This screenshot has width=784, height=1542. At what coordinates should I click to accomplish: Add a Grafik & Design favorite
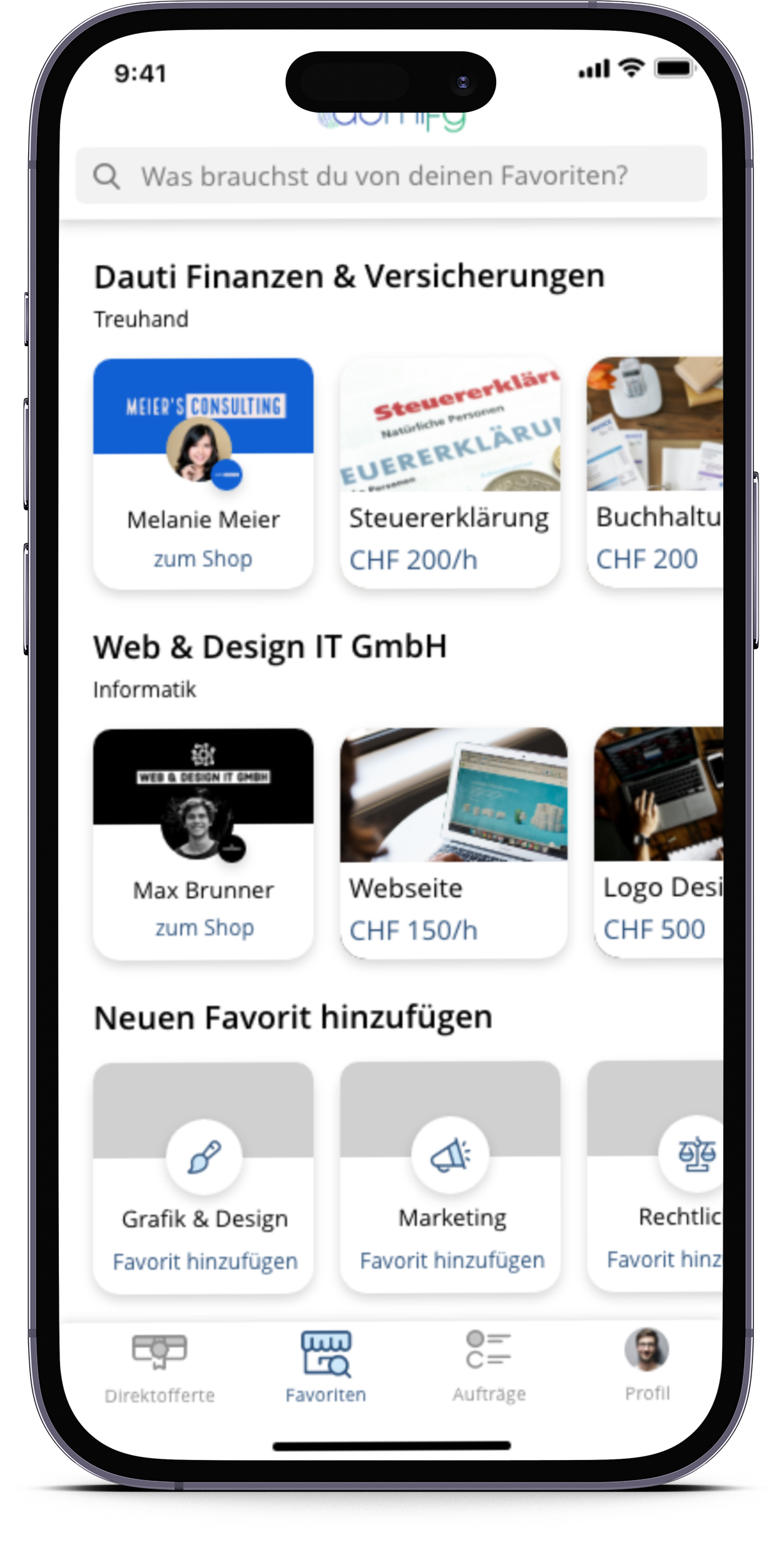205,1260
